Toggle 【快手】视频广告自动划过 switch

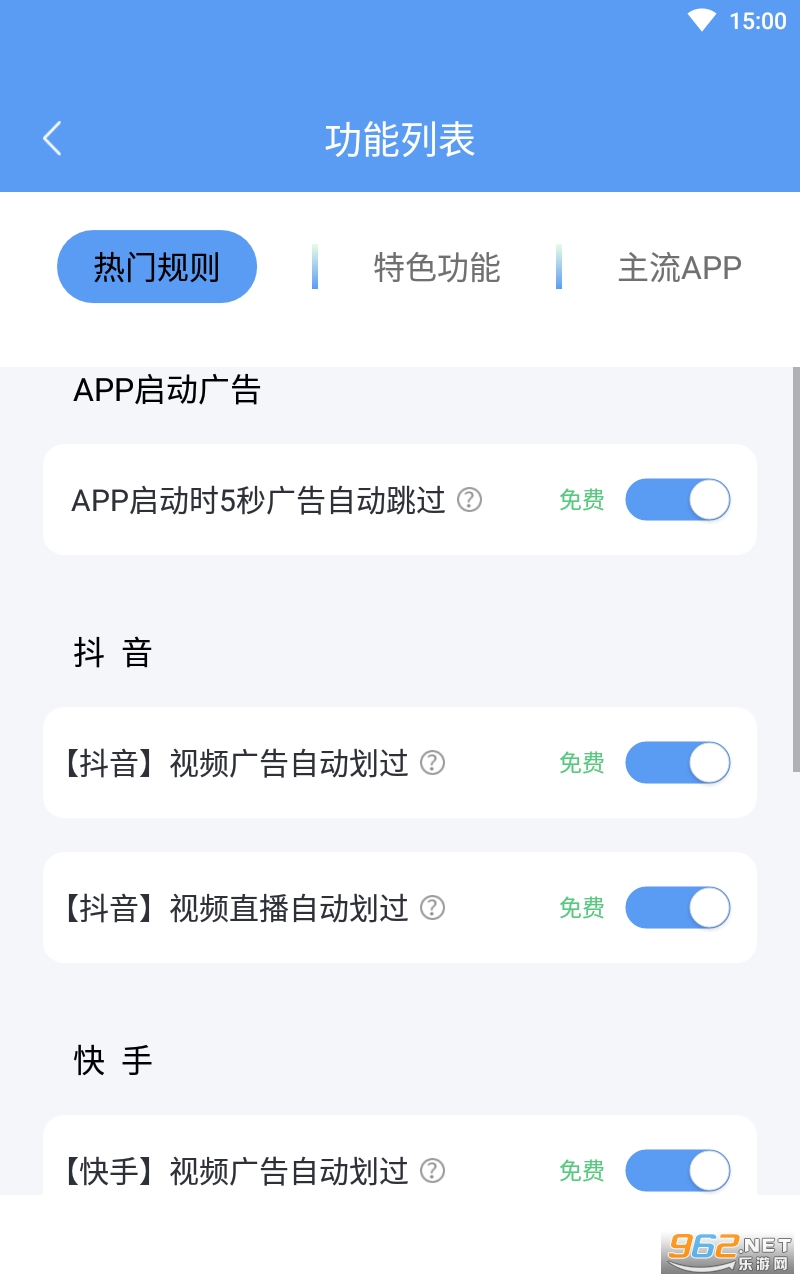[678, 1170]
